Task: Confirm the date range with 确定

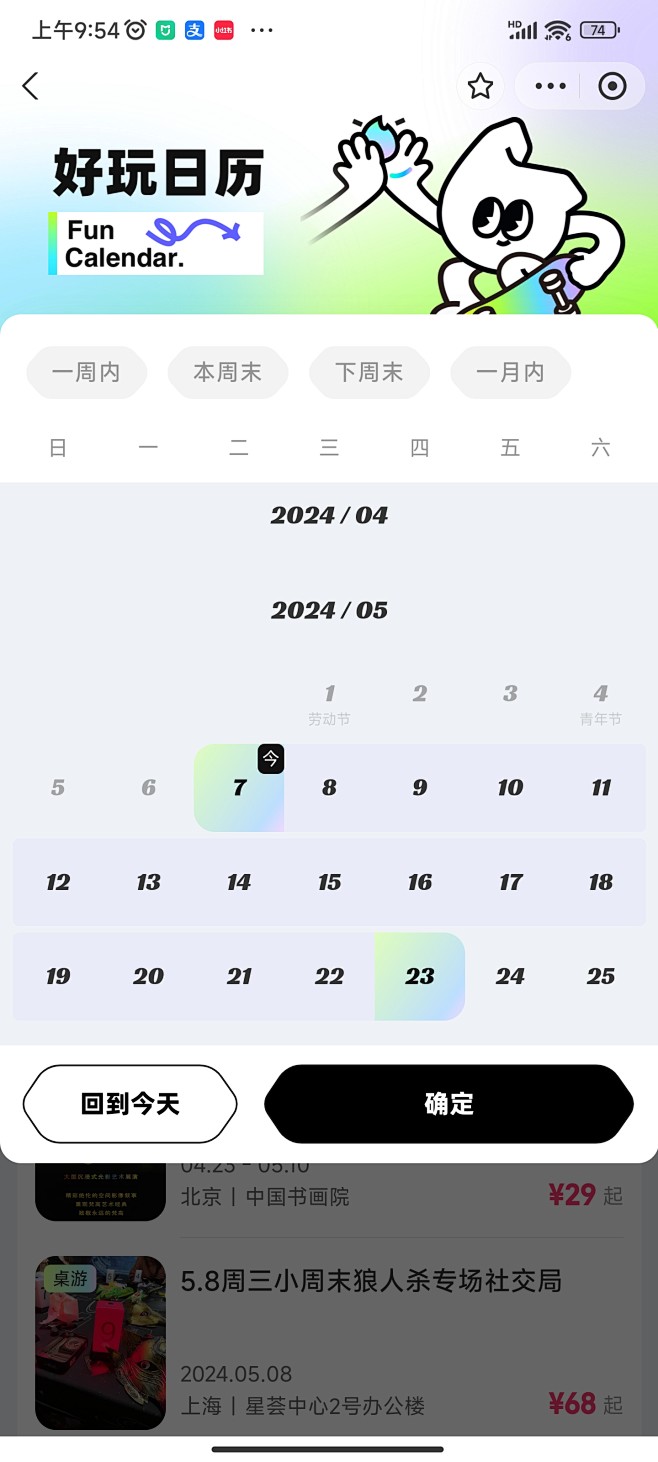Action: pos(449,1104)
